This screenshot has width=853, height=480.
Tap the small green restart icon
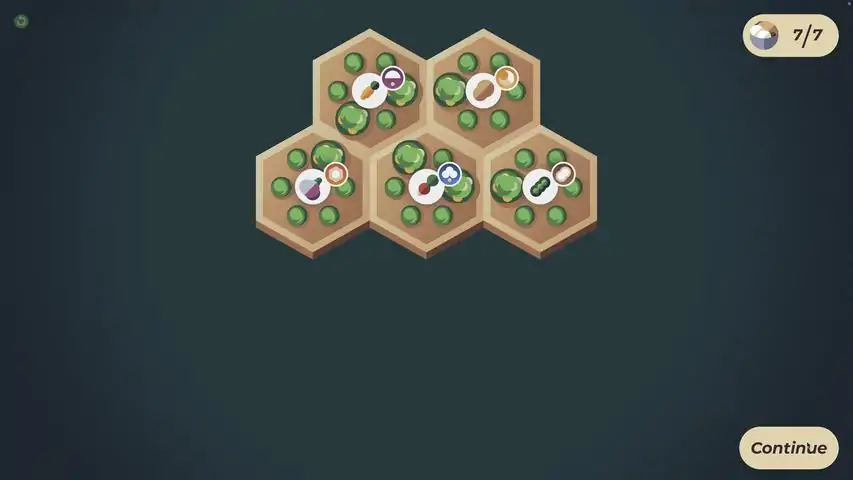(x=21, y=21)
